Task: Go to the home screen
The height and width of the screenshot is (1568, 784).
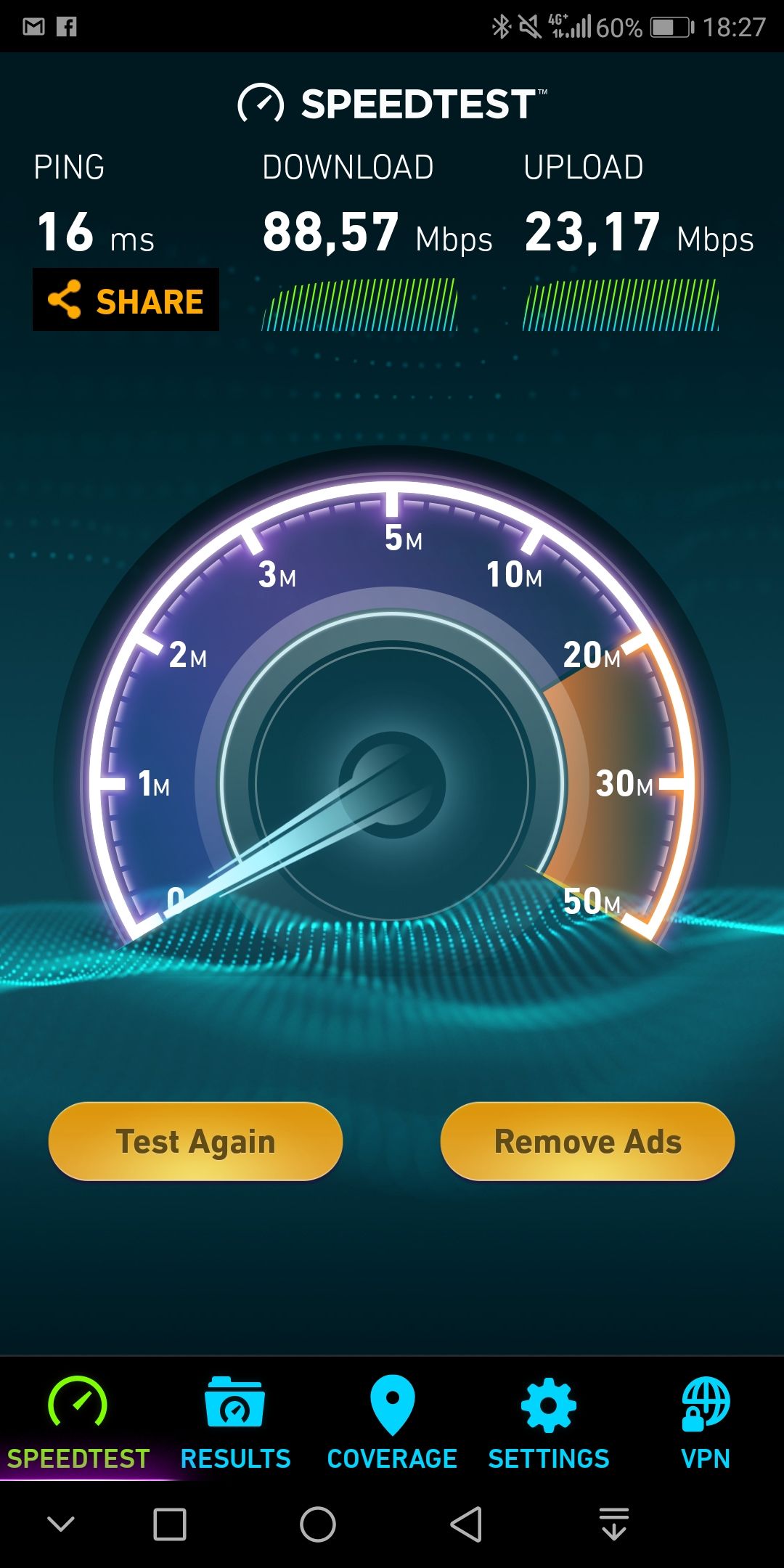Action: (x=318, y=1524)
